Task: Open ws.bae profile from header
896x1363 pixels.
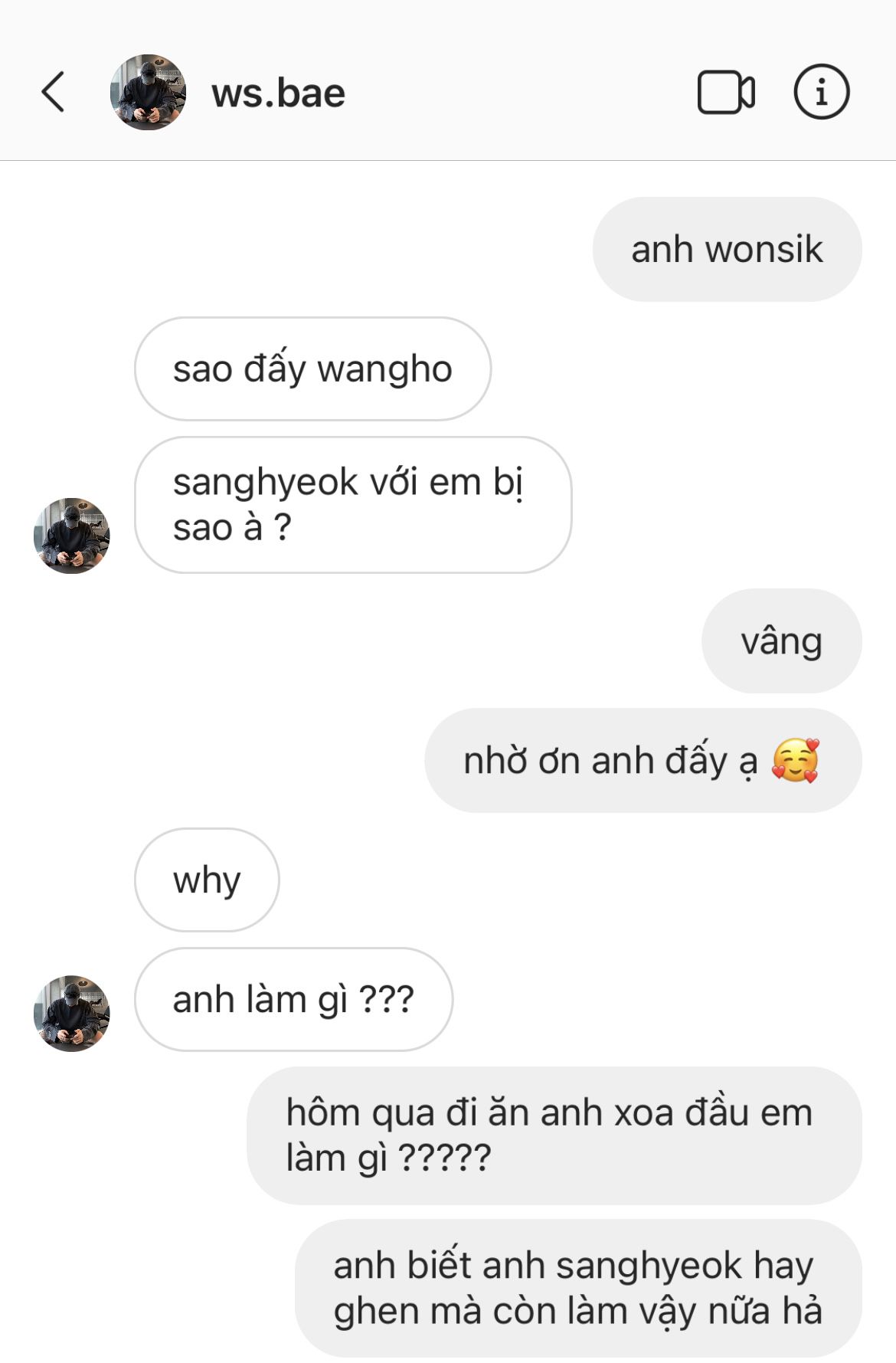Action: (x=278, y=93)
